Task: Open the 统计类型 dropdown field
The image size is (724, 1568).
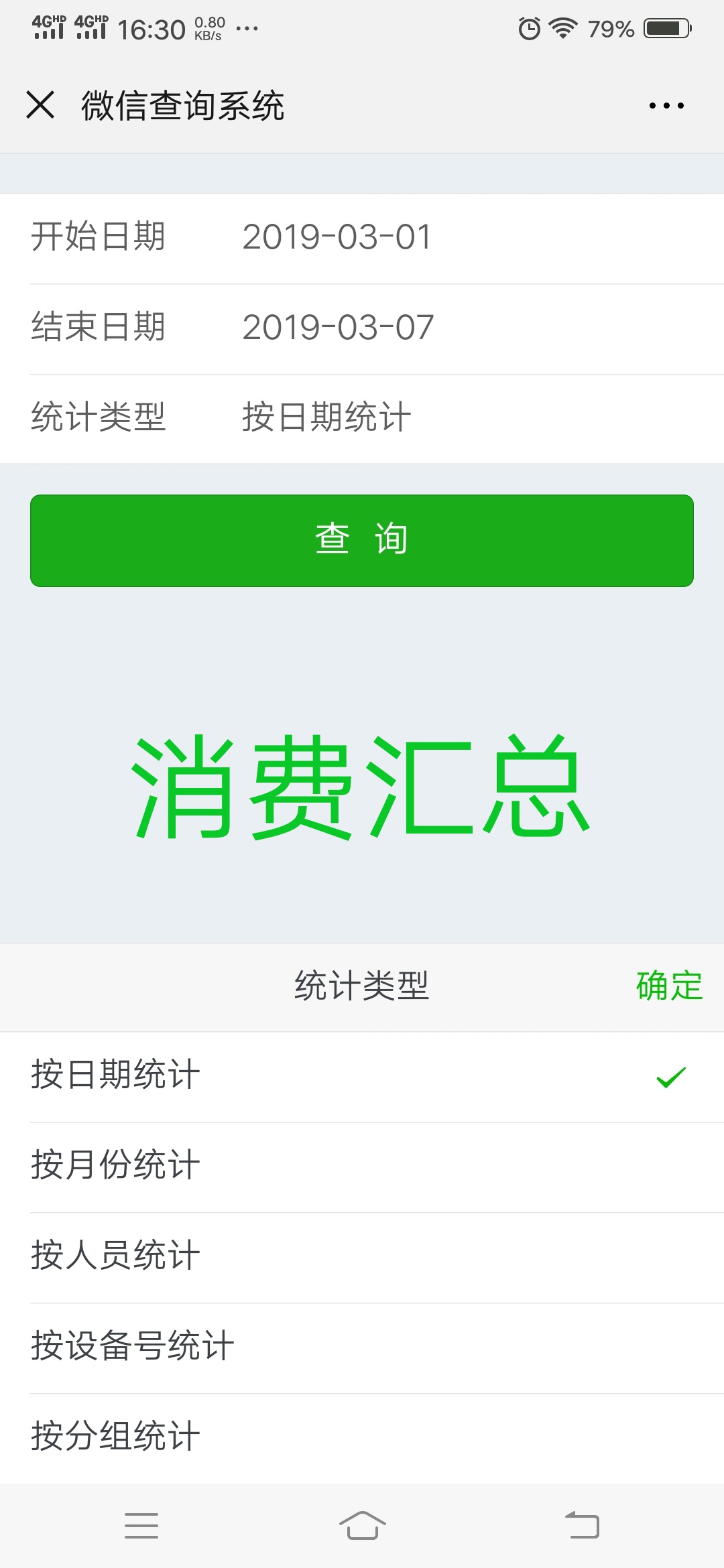Action: tap(362, 419)
